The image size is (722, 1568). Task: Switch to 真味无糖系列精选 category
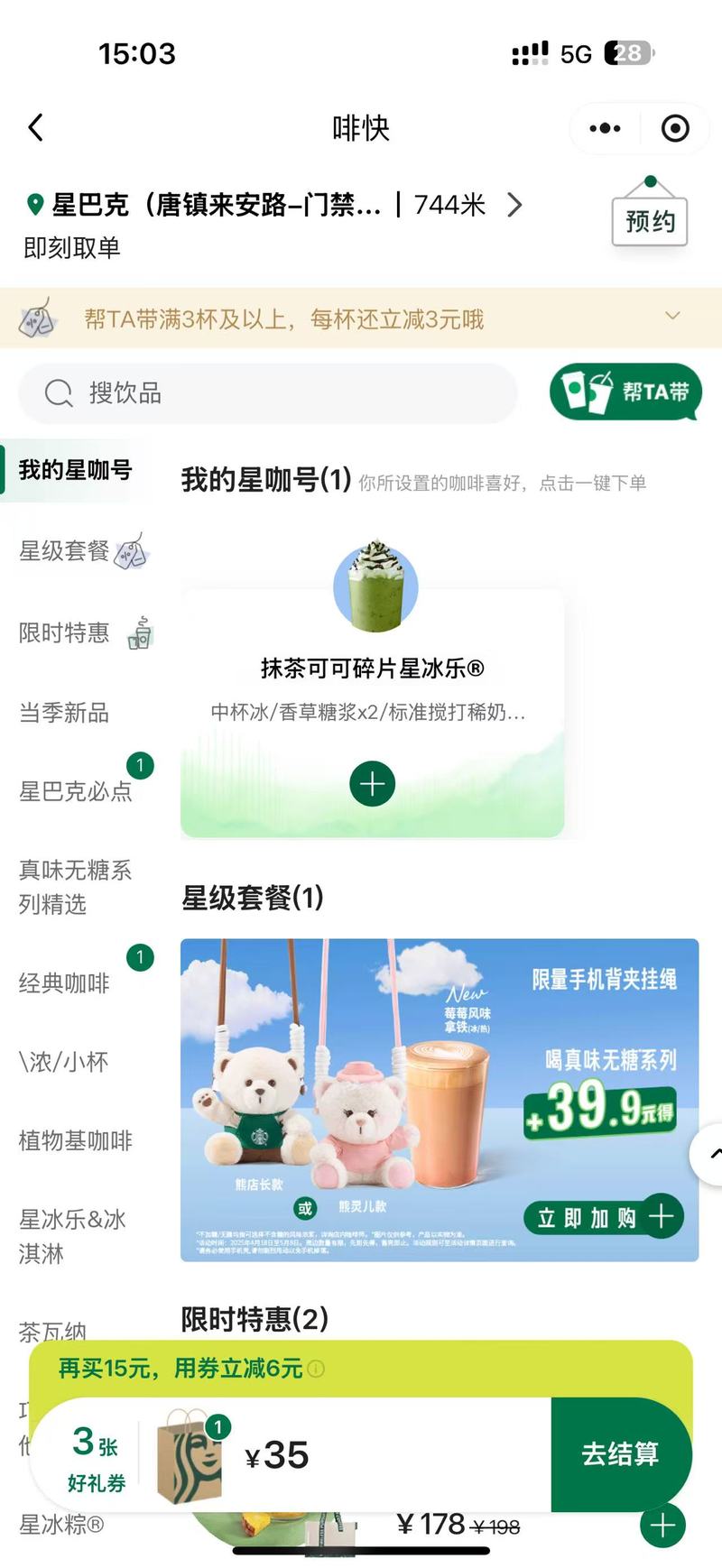pos(76,887)
